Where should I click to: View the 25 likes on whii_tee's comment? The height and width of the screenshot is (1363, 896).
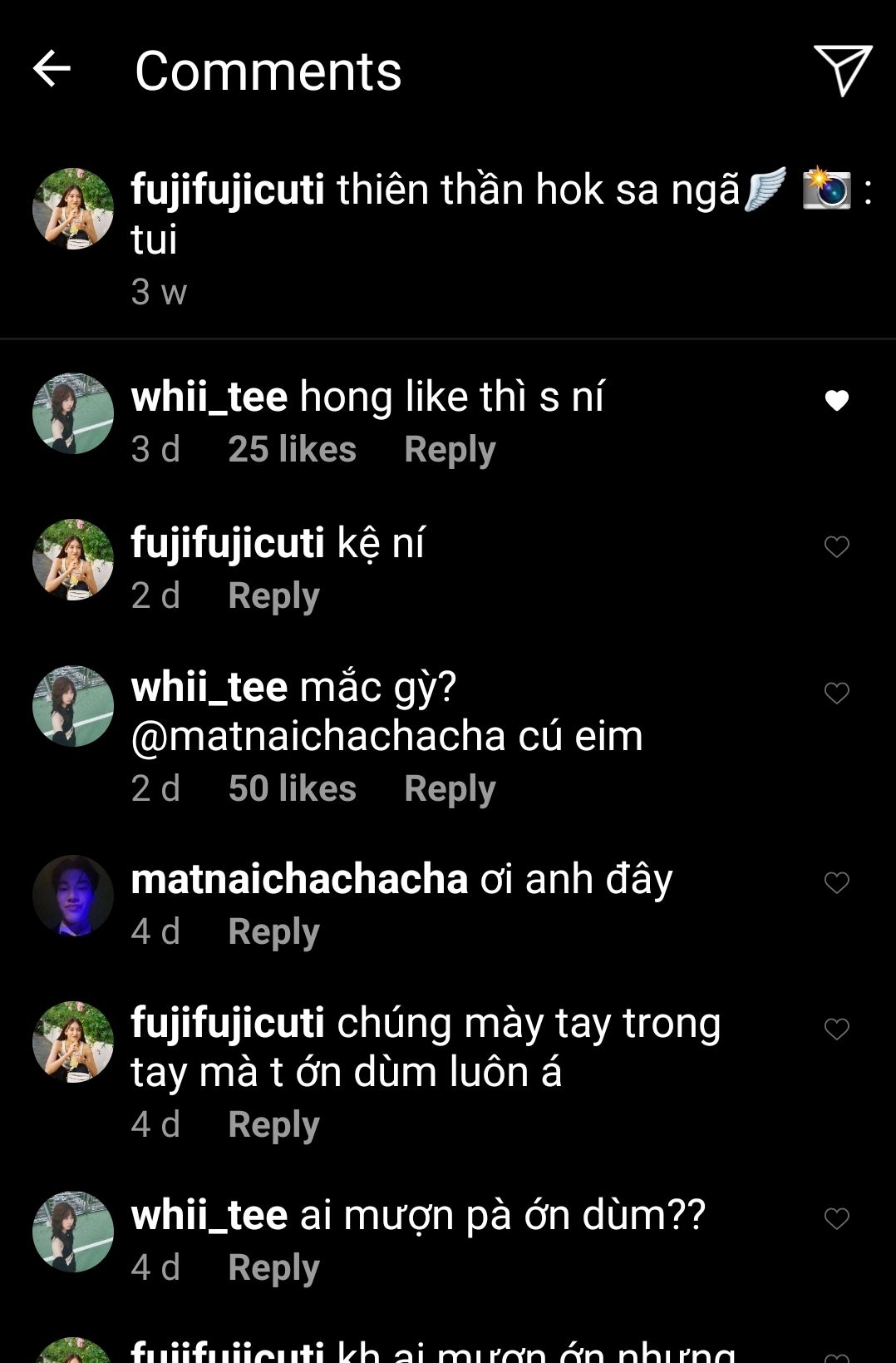coord(292,450)
